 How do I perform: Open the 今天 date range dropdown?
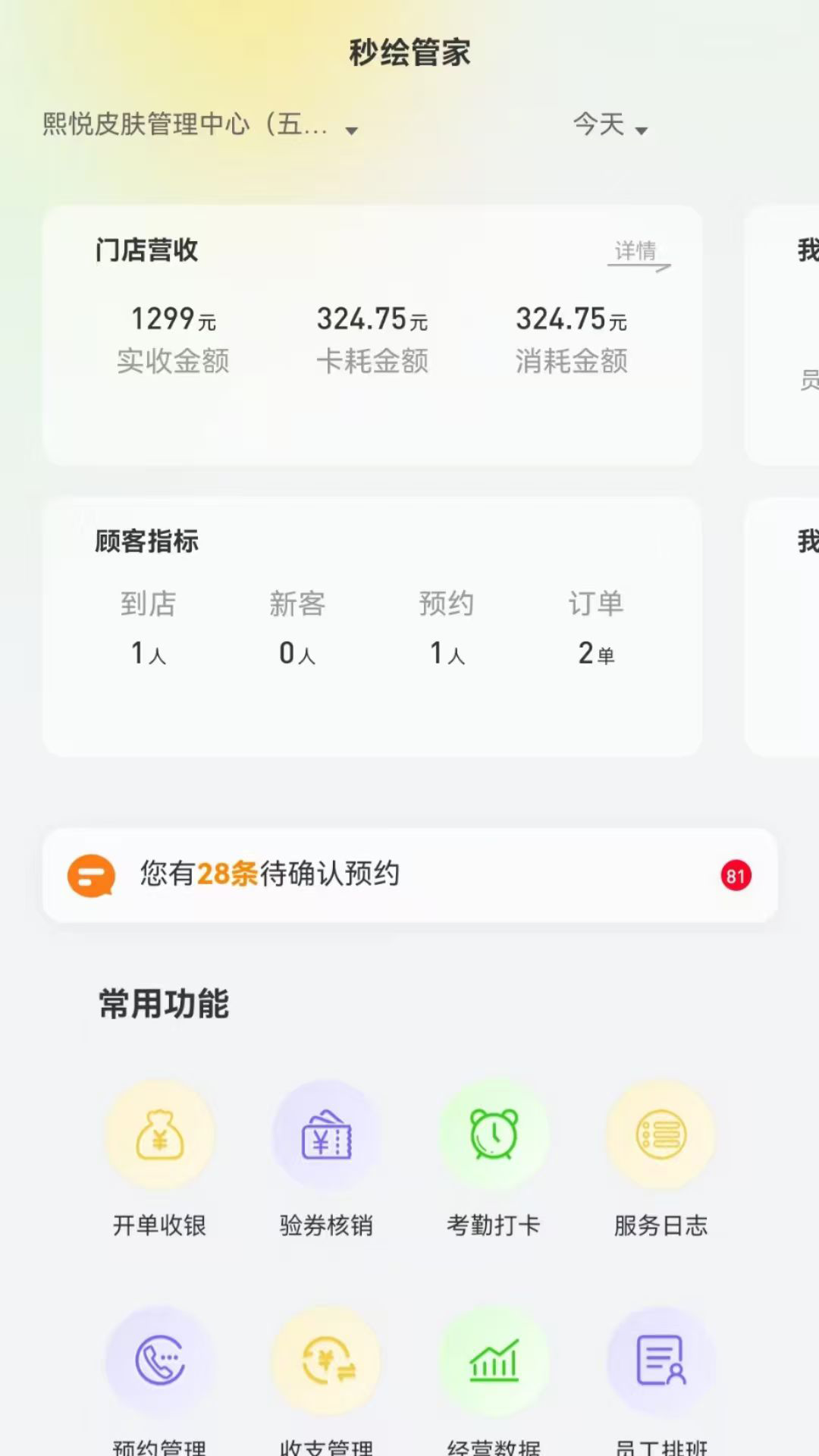(610, 127)
